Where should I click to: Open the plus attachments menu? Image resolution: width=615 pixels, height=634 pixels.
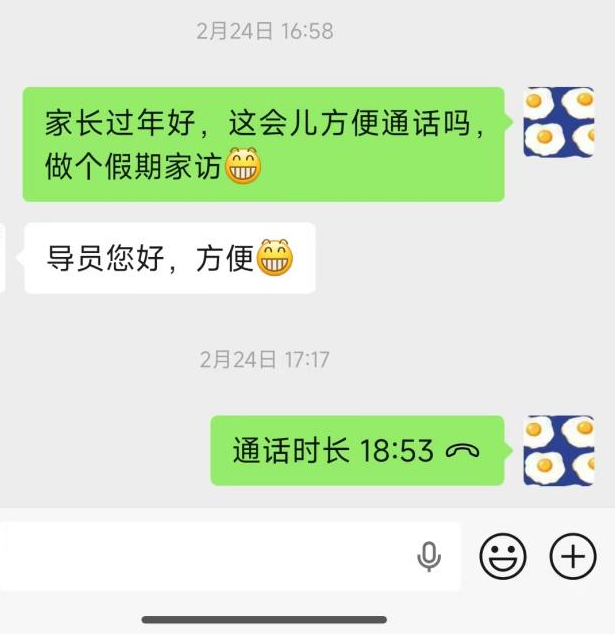[573, 556]
